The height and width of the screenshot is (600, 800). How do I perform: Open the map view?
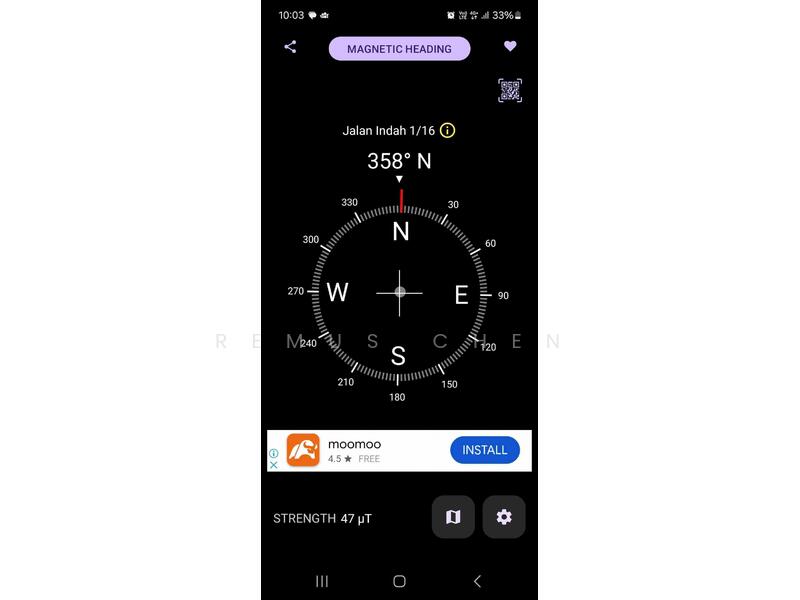coord(453,517)
